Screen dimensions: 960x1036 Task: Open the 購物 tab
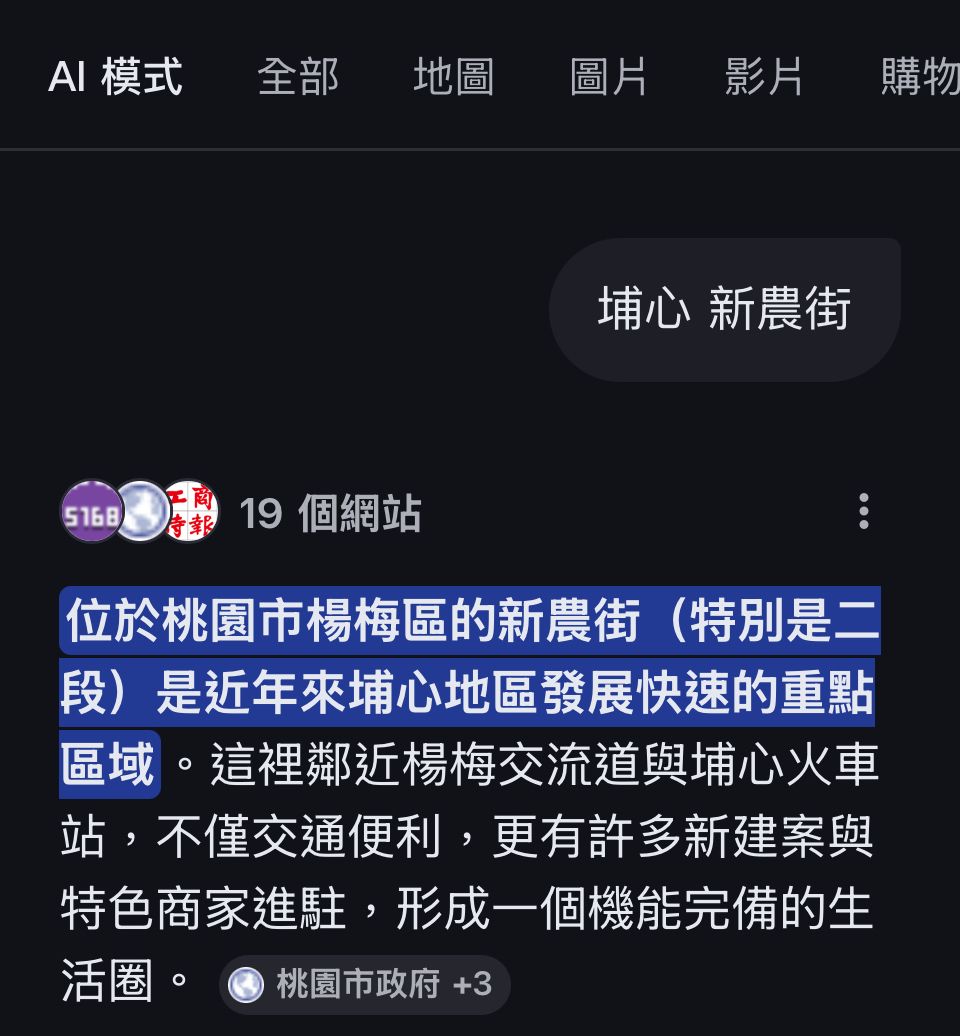click(x=919, y=77)
